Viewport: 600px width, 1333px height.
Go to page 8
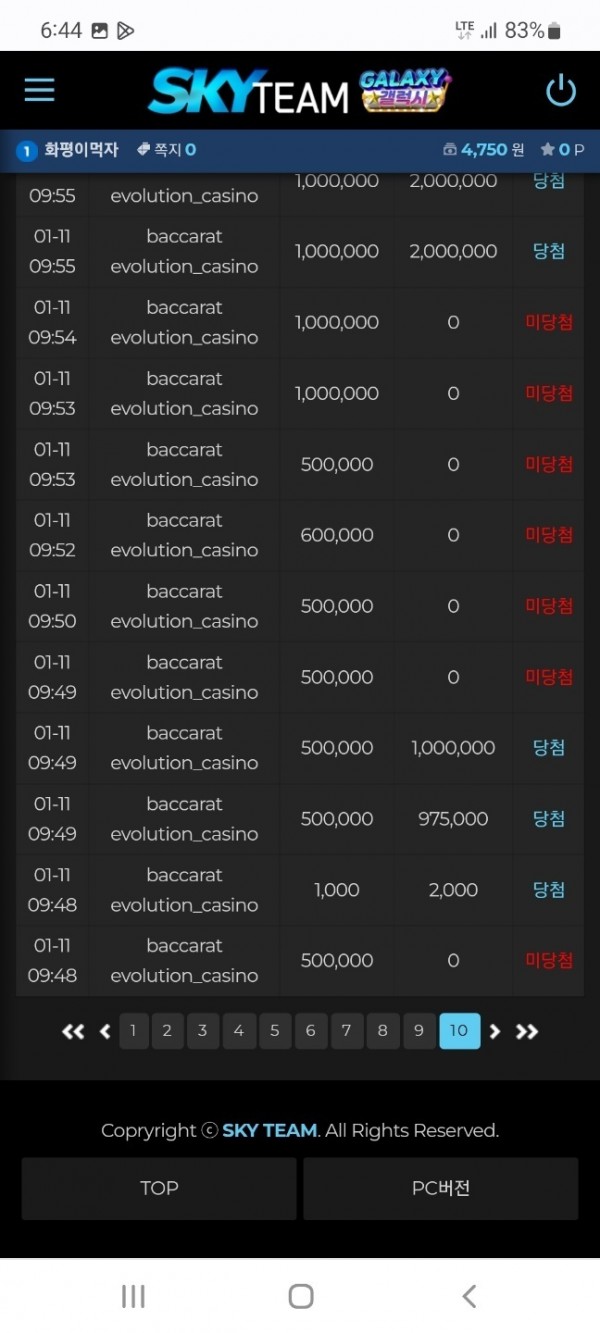click(382, 1031)
